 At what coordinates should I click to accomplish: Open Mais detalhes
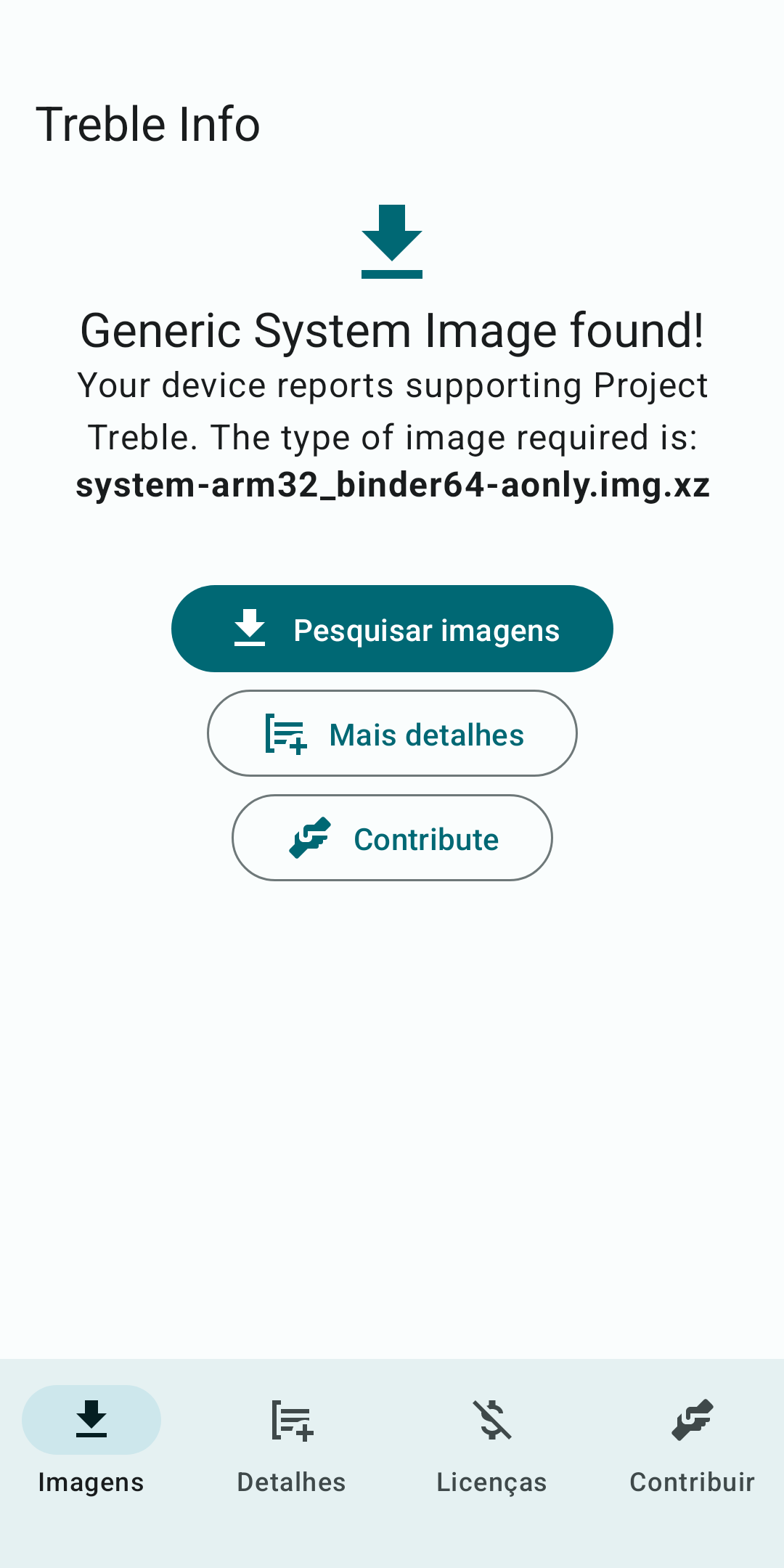pos(392,733)
